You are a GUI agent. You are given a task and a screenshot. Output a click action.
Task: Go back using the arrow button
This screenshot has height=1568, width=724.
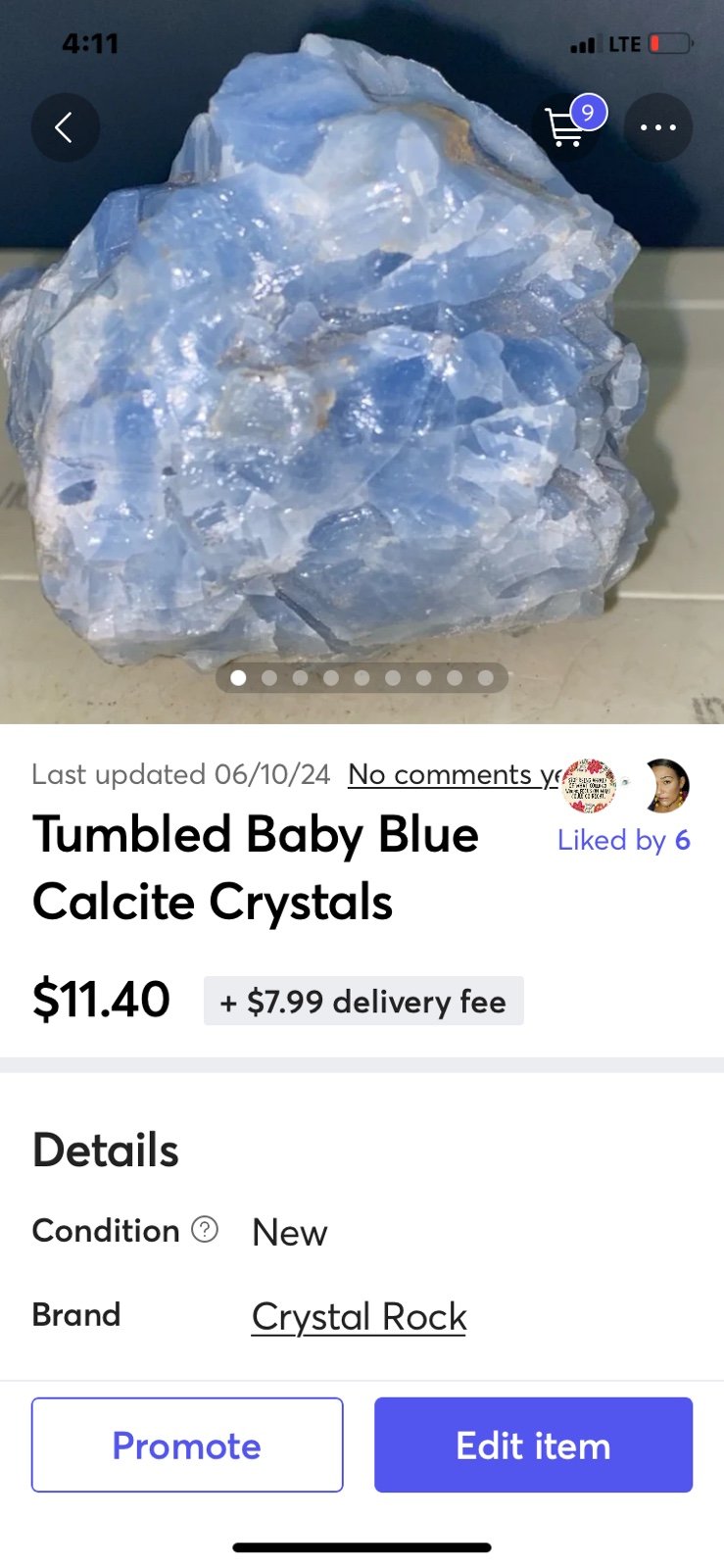click(65, 127)
